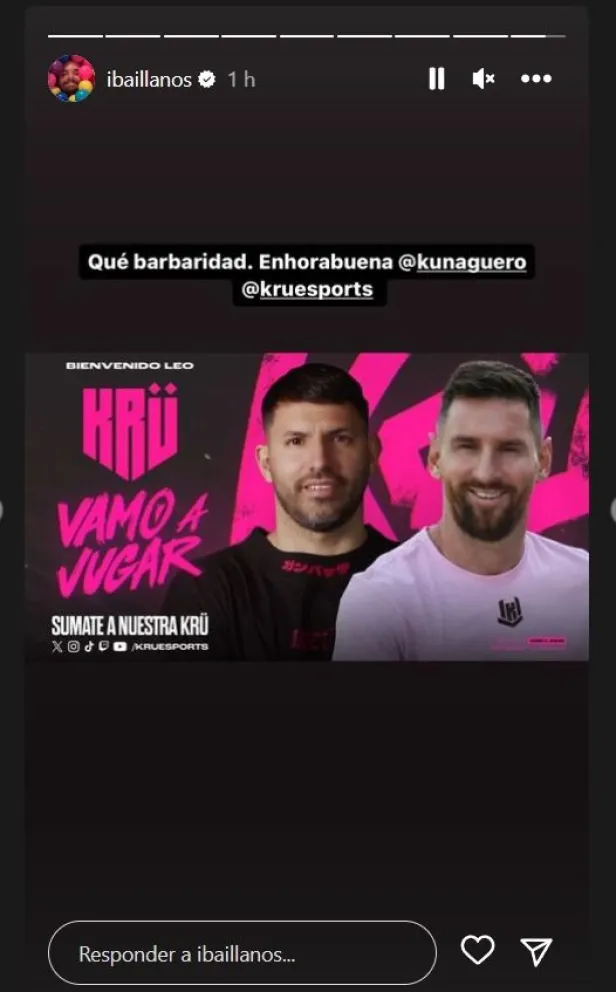
Task: Open the ibaillanos username link
Action: coord(149,79)
